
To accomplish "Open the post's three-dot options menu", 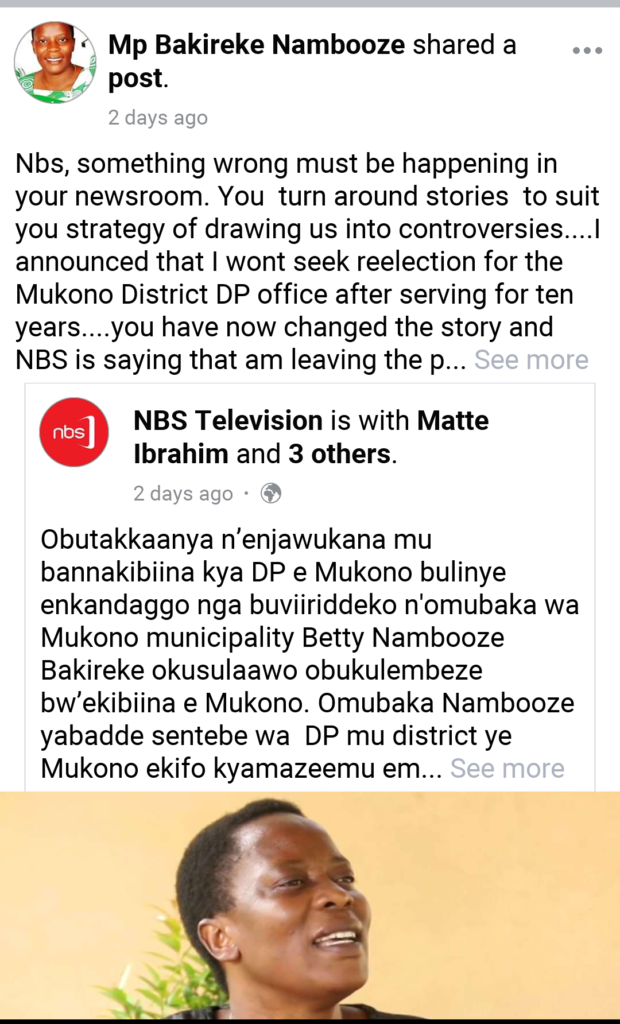I will 587,51.
